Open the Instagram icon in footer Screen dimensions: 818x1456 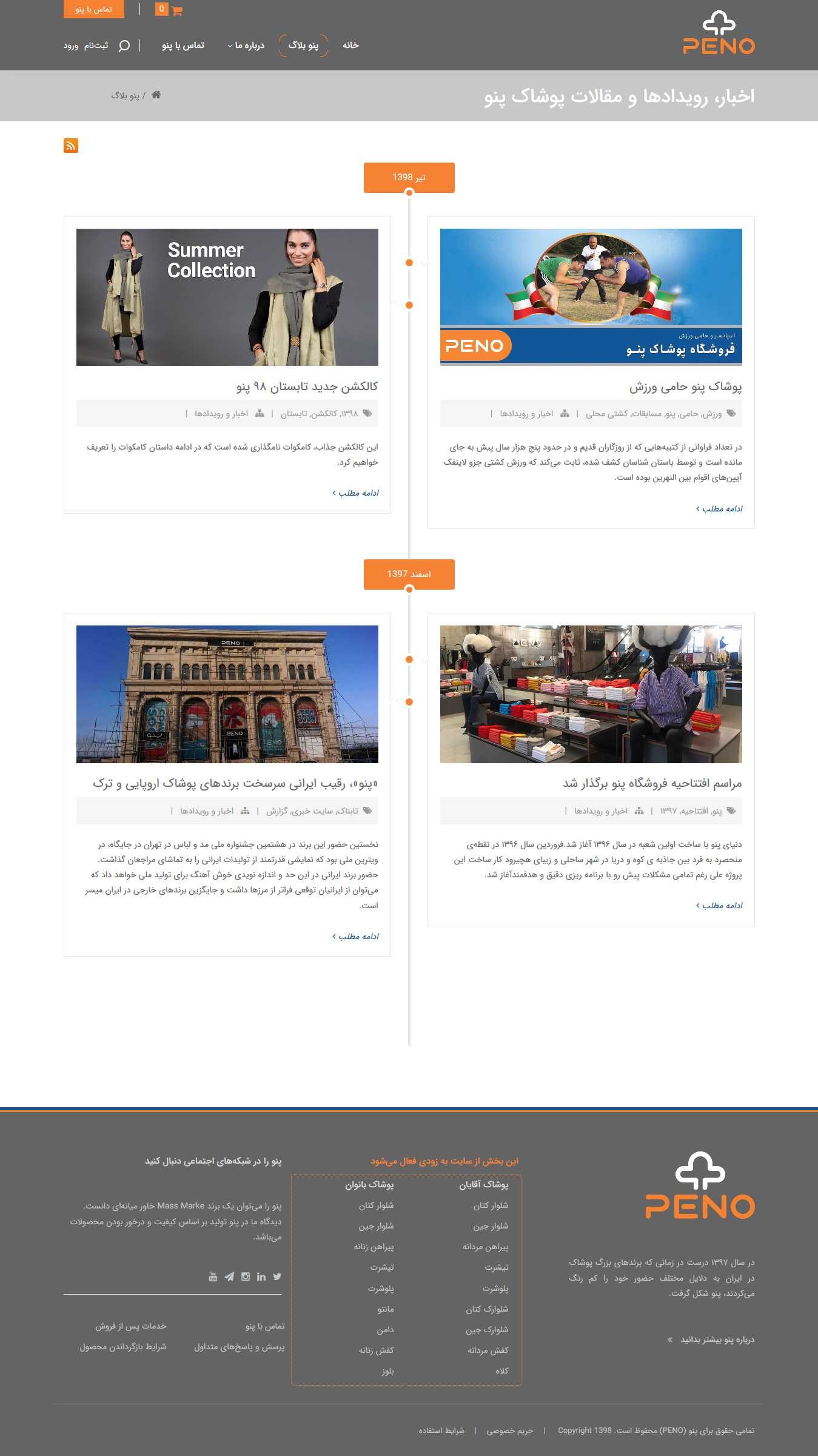pyautogui.click(x=246, y=1276)
